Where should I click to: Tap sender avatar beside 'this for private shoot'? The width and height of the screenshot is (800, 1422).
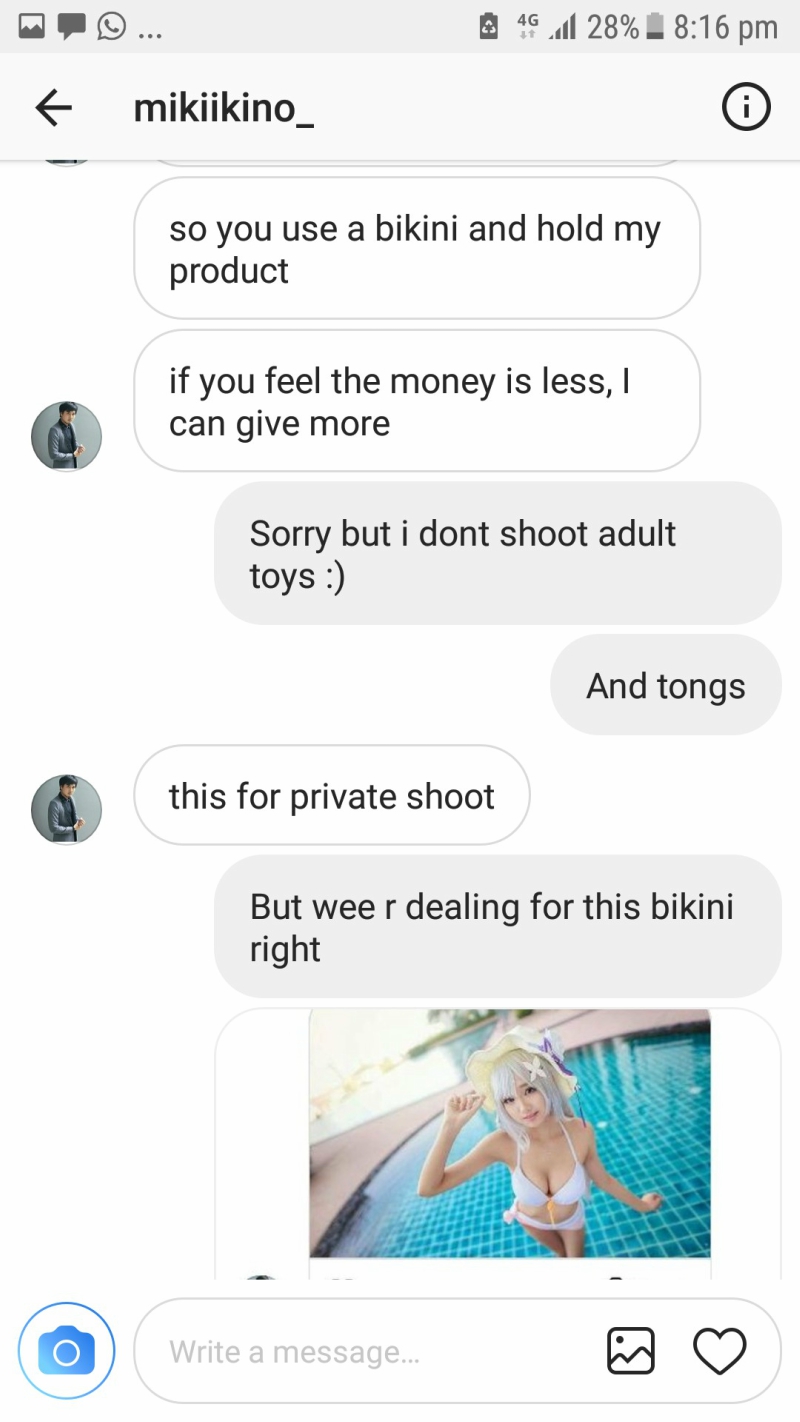(x=67, y=808)
